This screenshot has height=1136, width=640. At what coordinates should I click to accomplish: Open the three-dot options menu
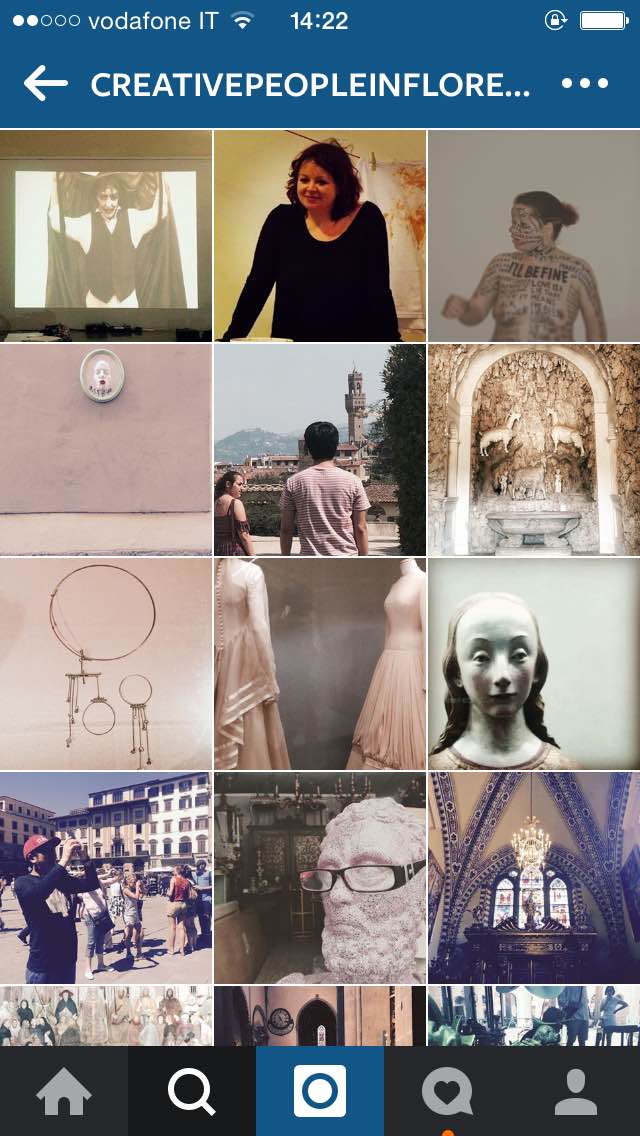[585, 84]
